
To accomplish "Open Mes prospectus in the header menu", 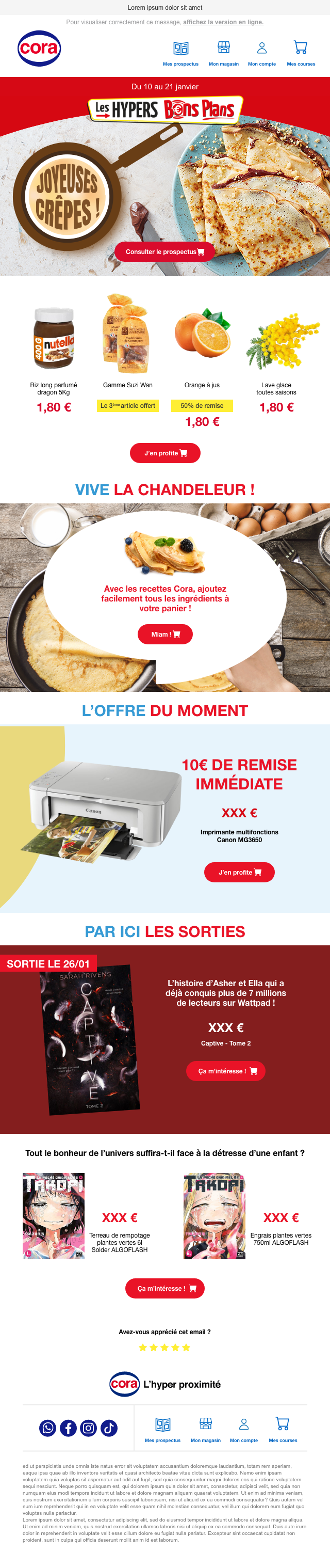I will click(x=180, y=53).
